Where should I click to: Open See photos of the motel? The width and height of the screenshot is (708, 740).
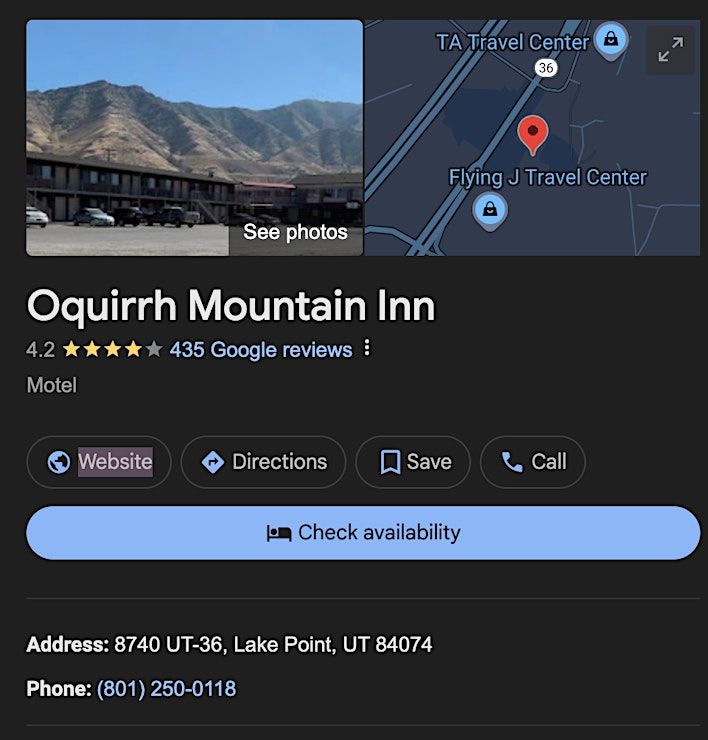tap(295, 232)
